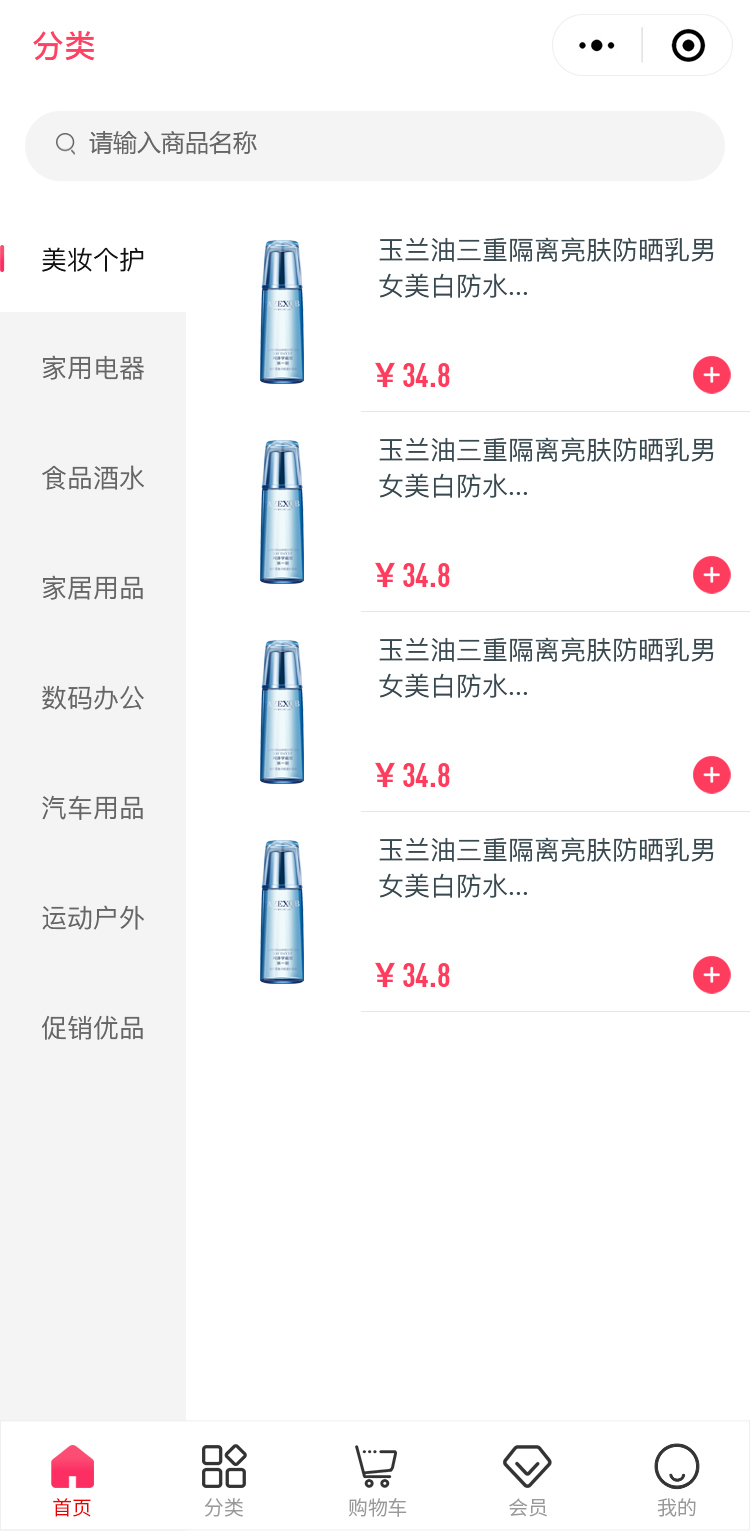The height and width of the screenshot is (1531, 750).
Task: Switch to 数码办公 category
Action: pyautogui.click(x=93, y=698)
